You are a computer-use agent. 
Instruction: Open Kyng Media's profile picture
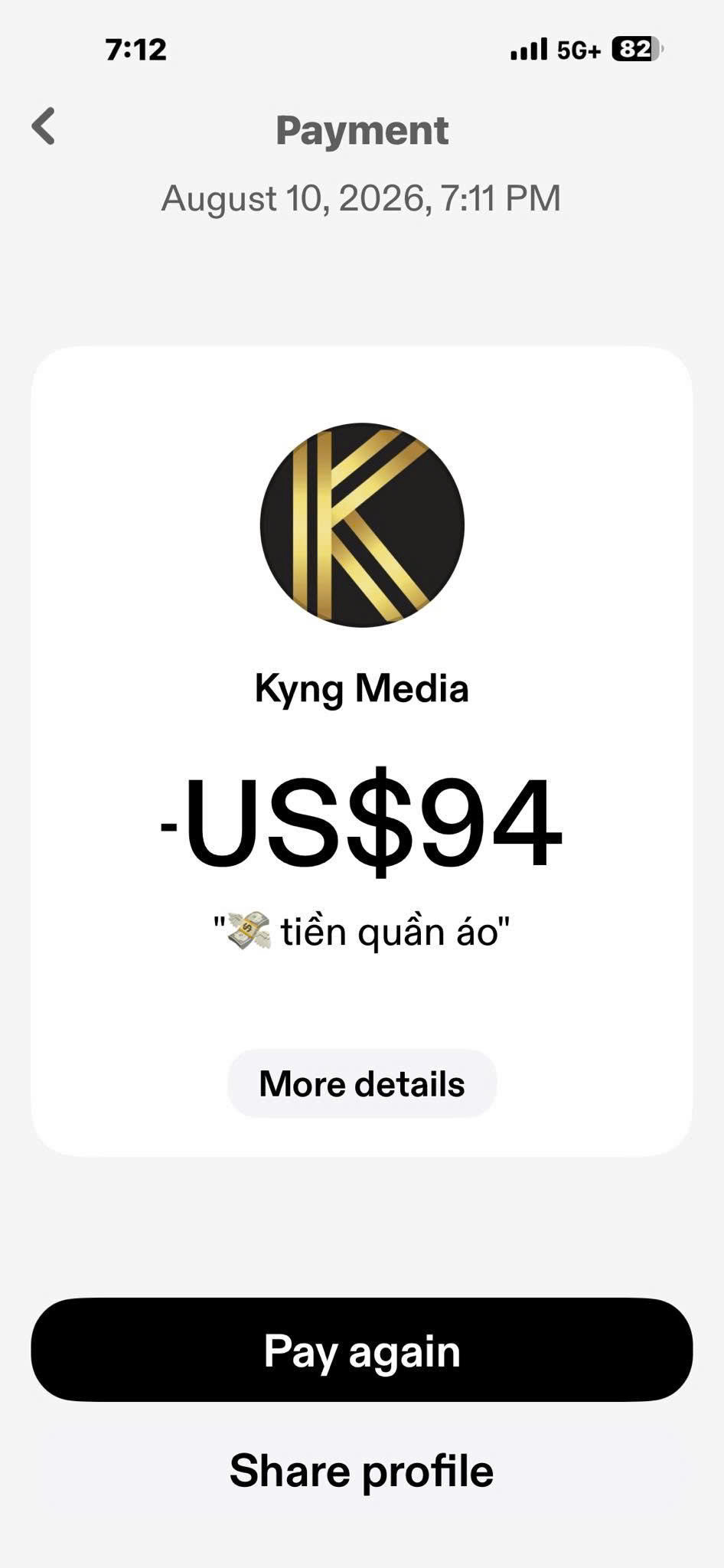tap(362, 525)
